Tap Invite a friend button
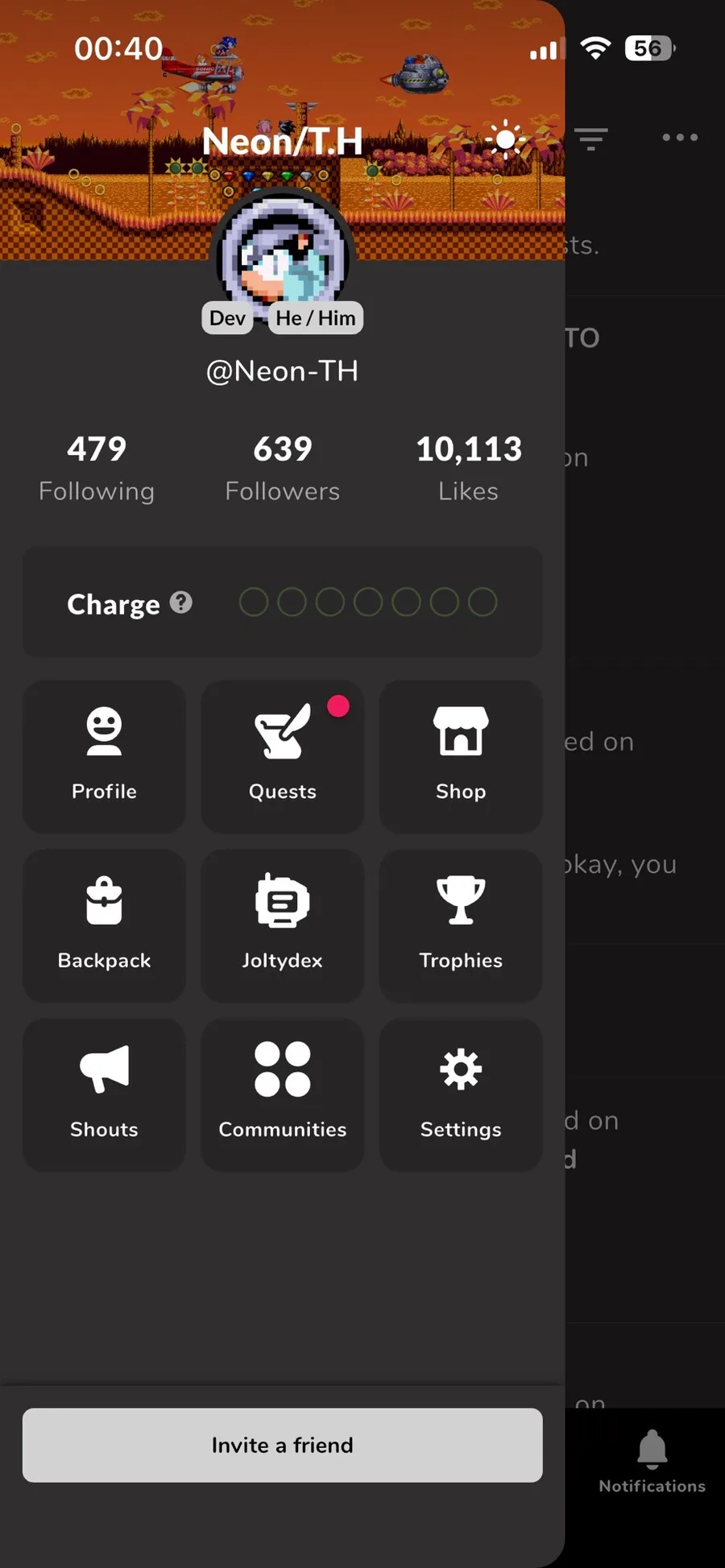Image resolution: width=725 pixels, height=1568 pixels. click(282, 1445)
